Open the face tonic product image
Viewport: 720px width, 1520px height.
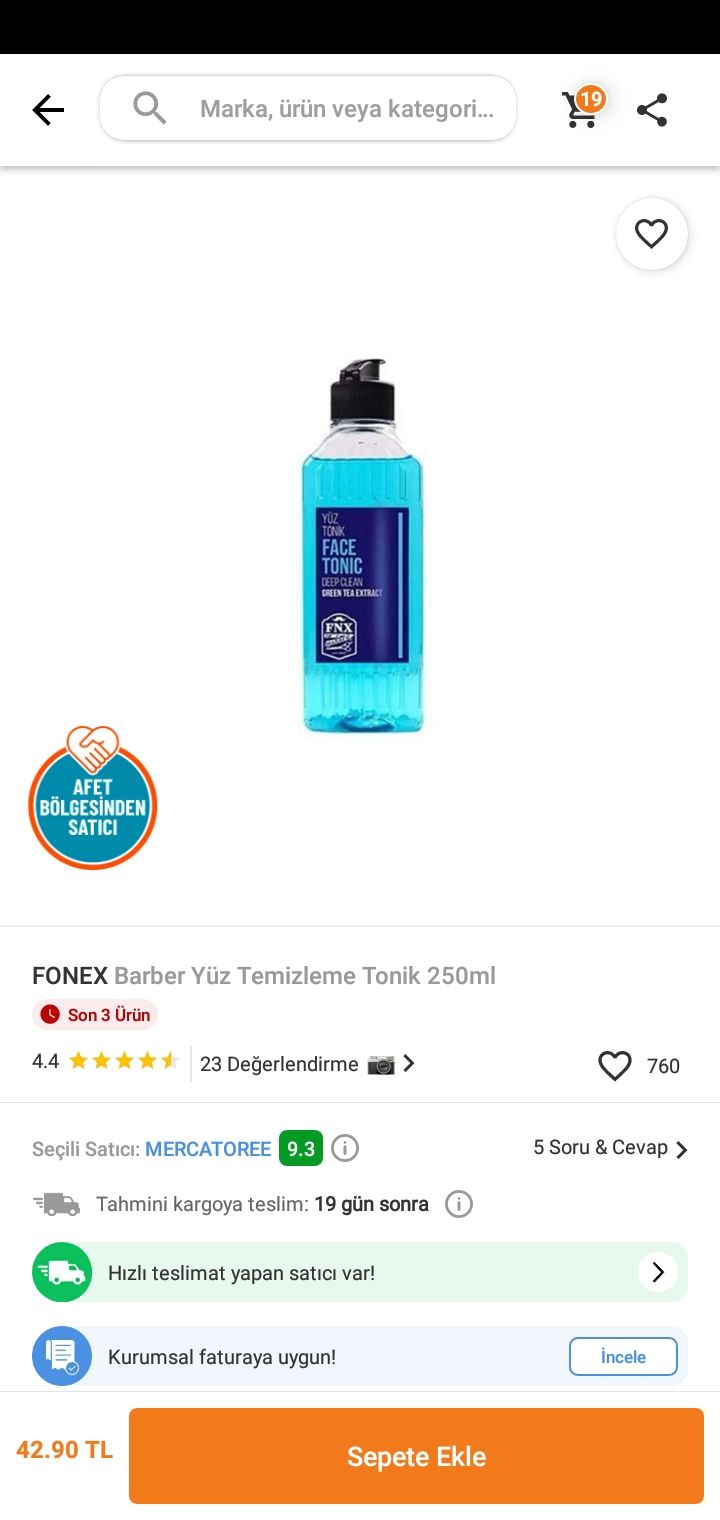pos(362,546)
